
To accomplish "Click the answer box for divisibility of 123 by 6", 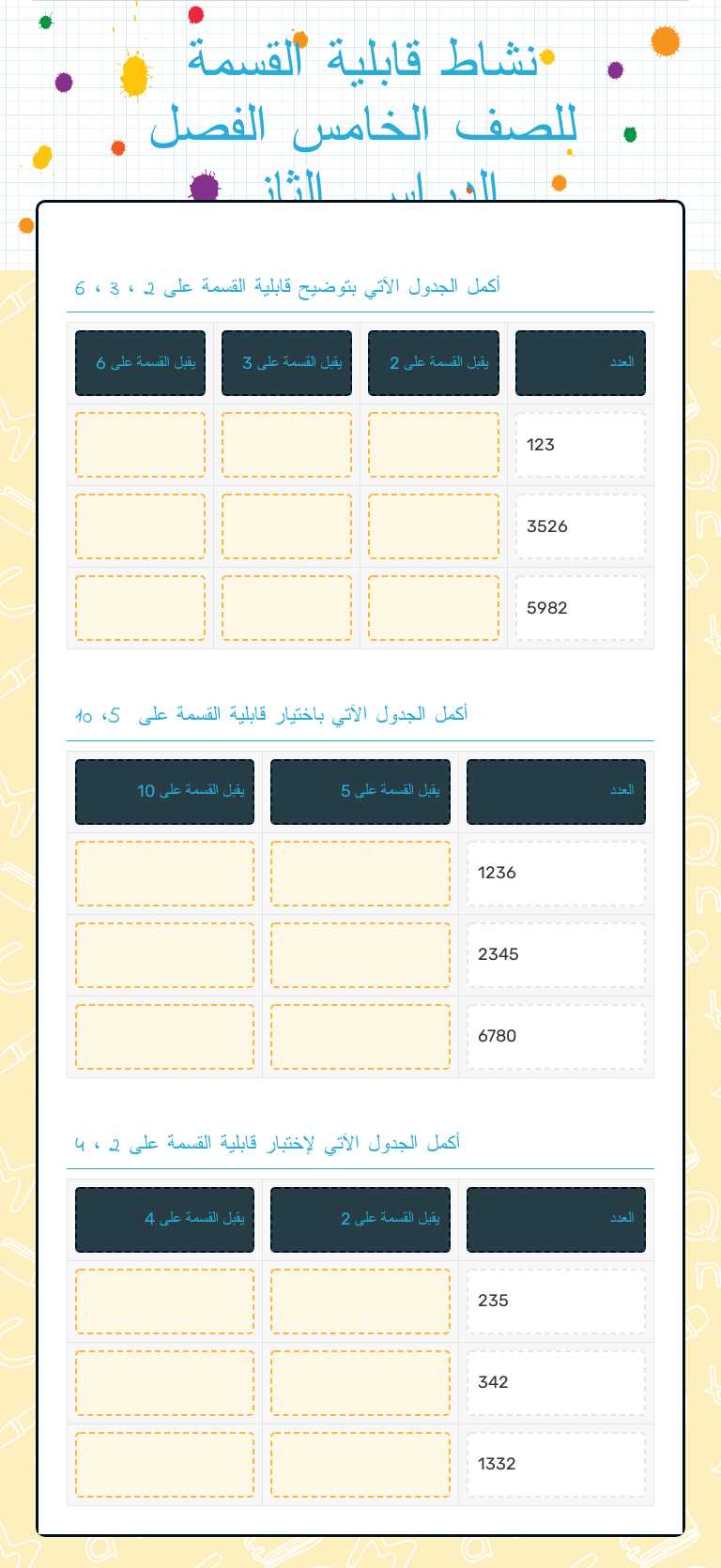I will pos(139,444).
